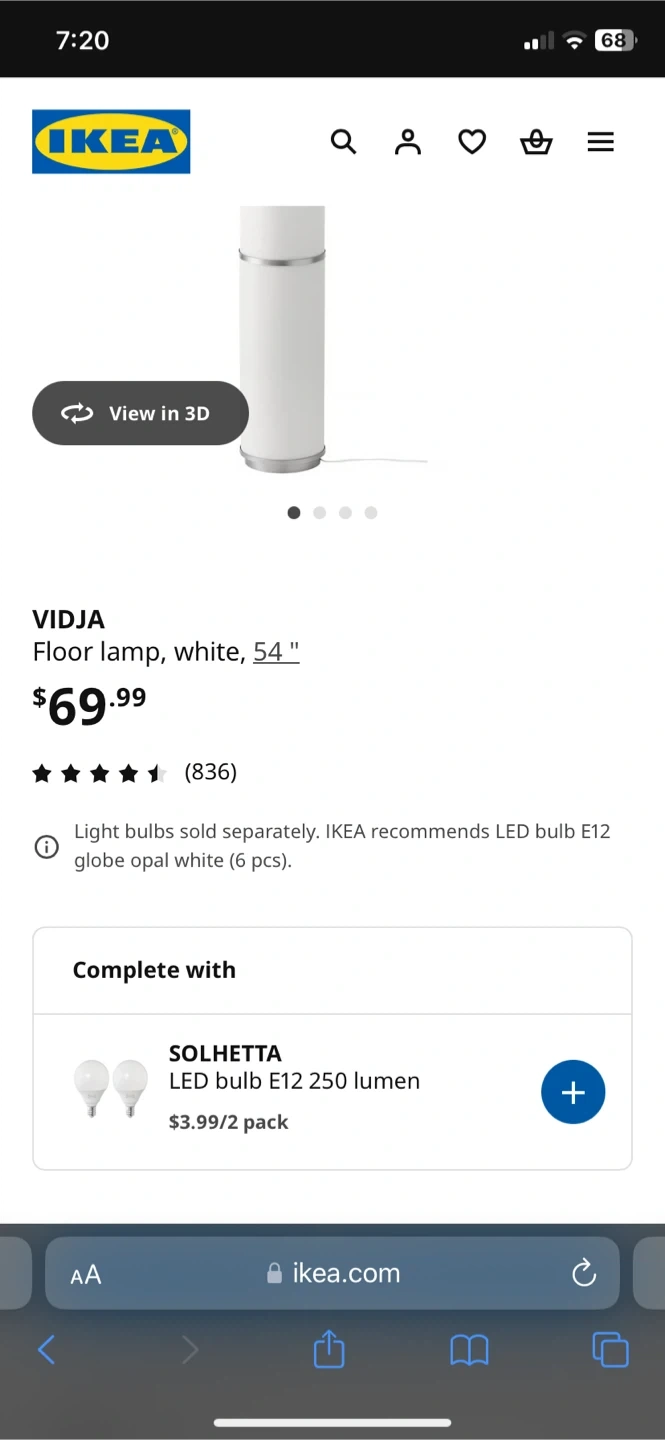Share this page from Safari toolbar
665x1440 pixels.
click(329, 1351)
